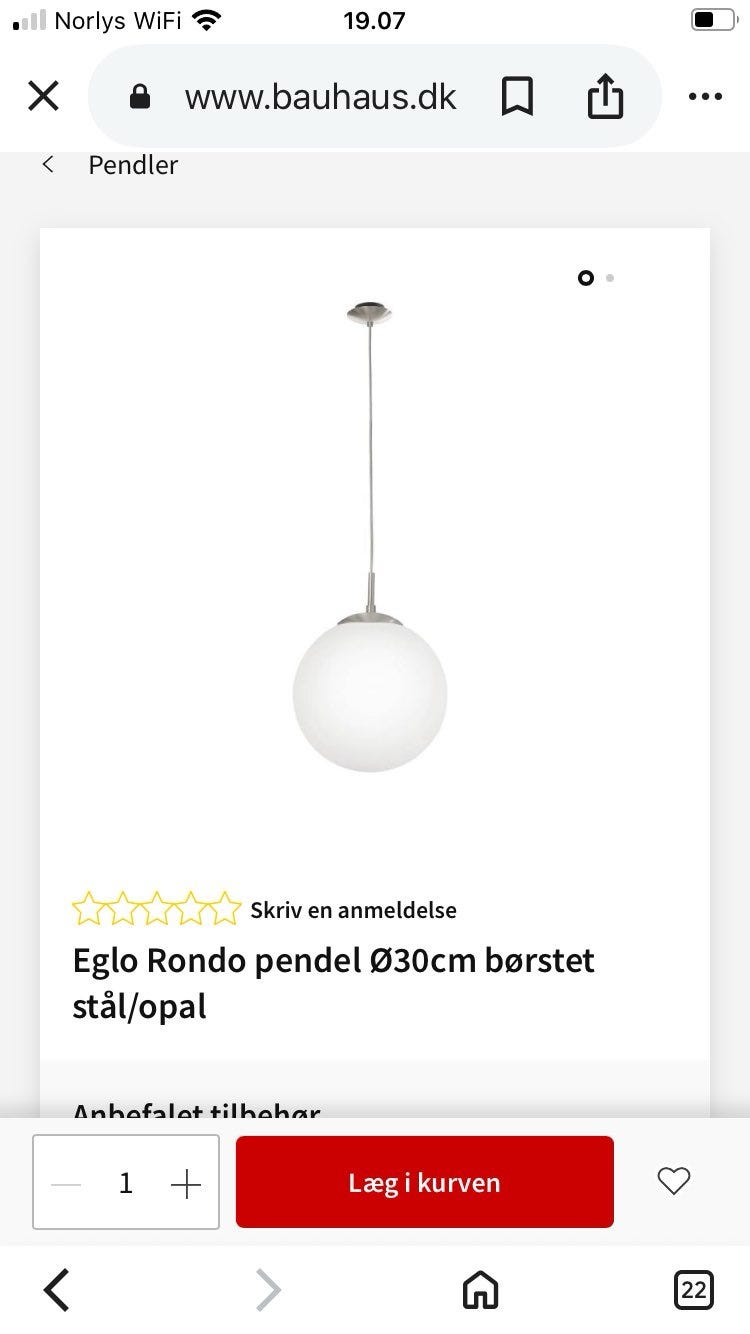The height and width of the screenshot is (1334, 750).
Task: Tap Skriv en anmeldelse link
Action: (353, 910)
